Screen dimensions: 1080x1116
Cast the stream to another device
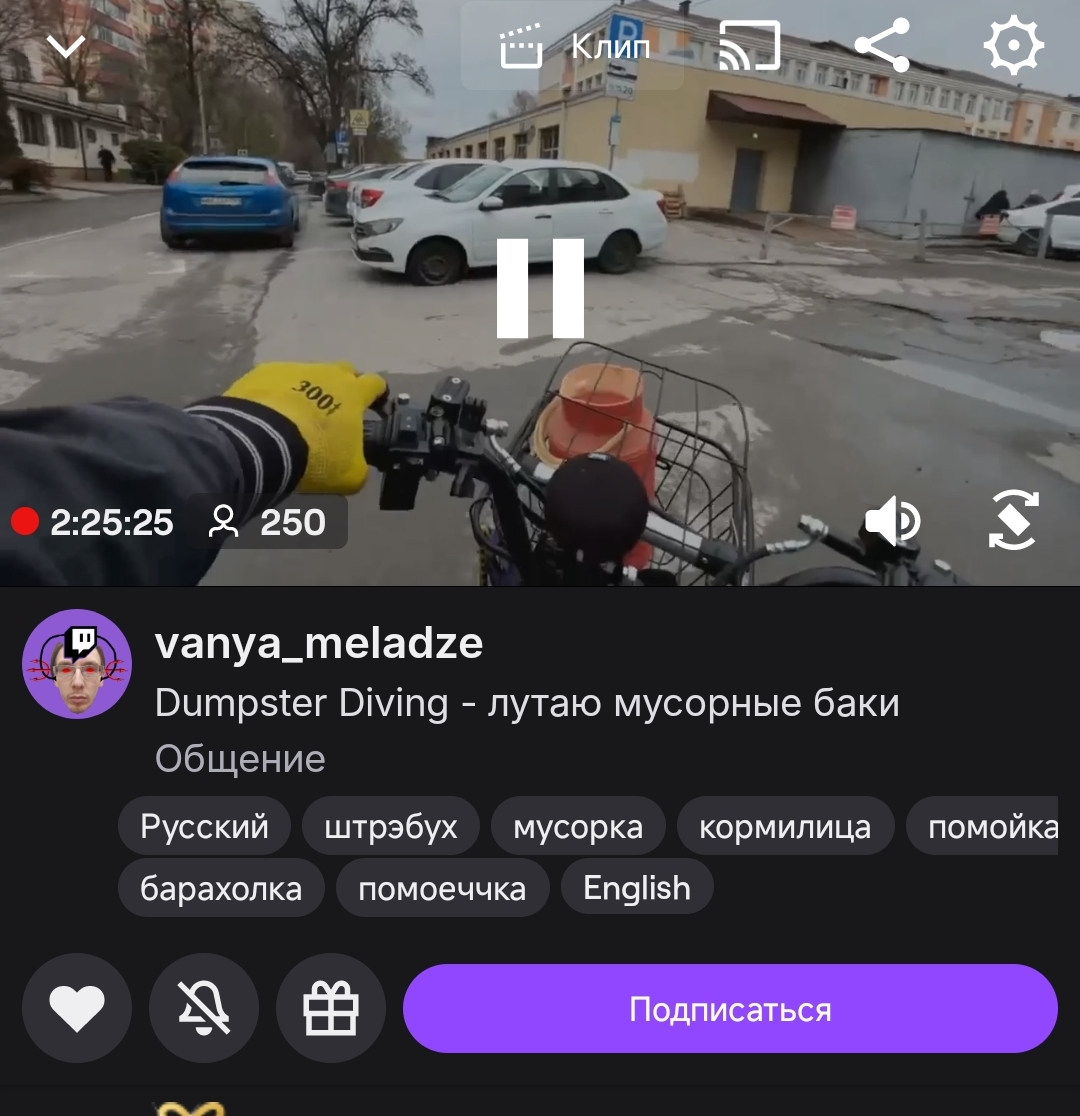[749, 46]
